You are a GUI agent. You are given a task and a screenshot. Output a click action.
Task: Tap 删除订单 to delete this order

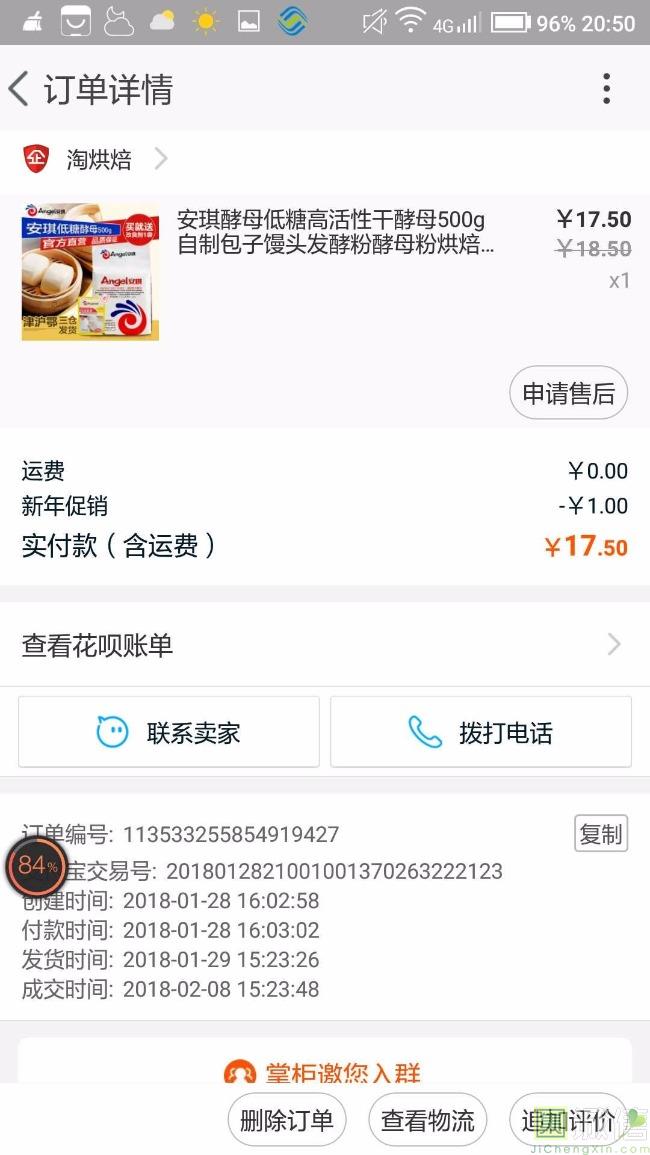pos(287,1121)
